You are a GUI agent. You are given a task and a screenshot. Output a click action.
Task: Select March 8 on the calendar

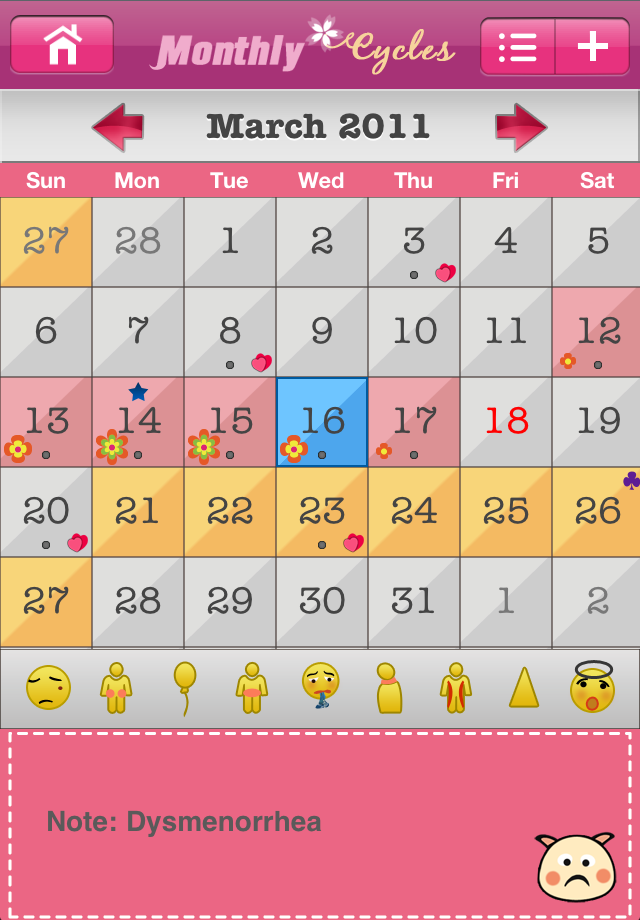pyautogui.click(x=230, y=332)
